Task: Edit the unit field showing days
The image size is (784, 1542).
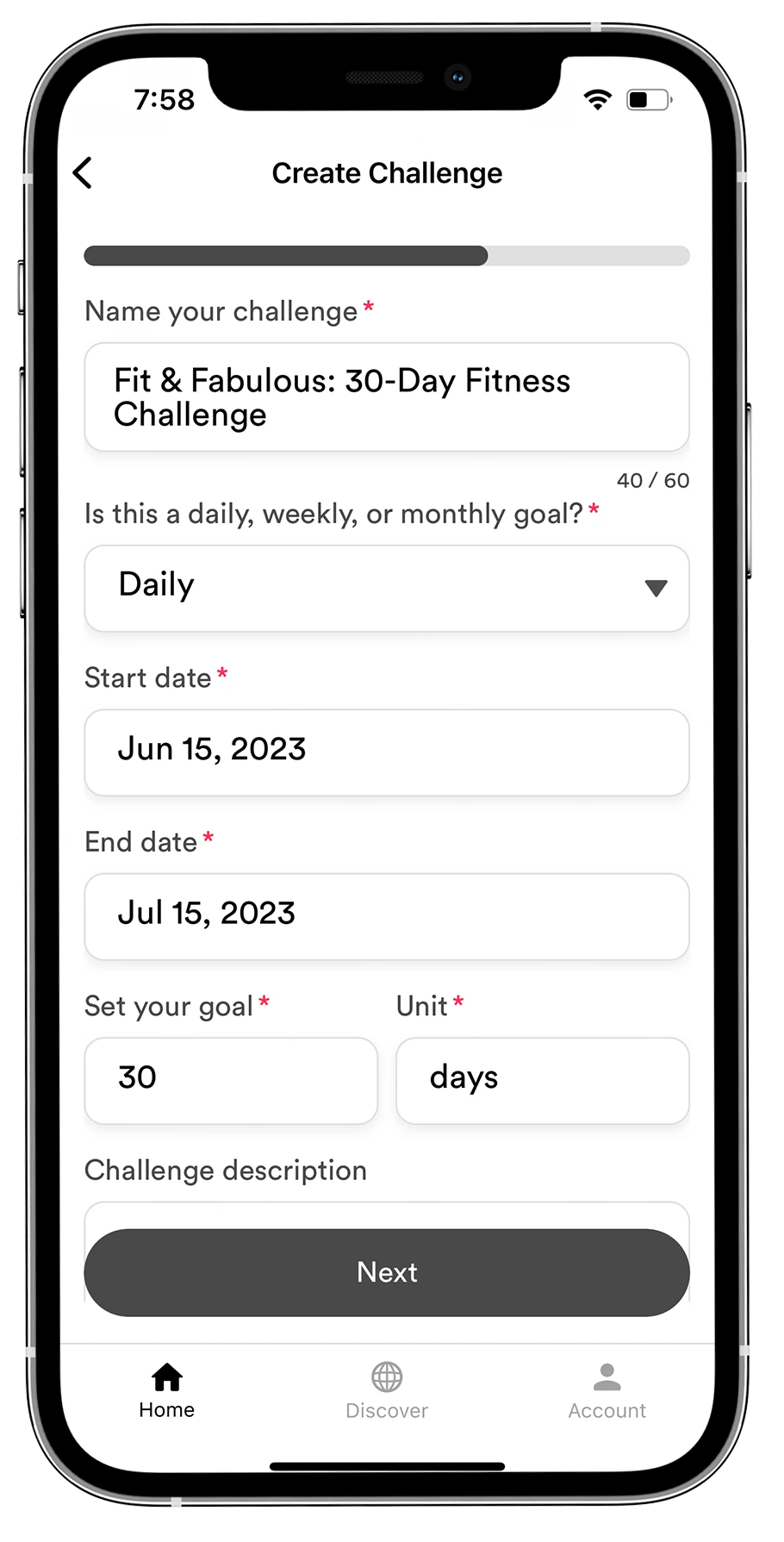Action: click(543, 1080)
